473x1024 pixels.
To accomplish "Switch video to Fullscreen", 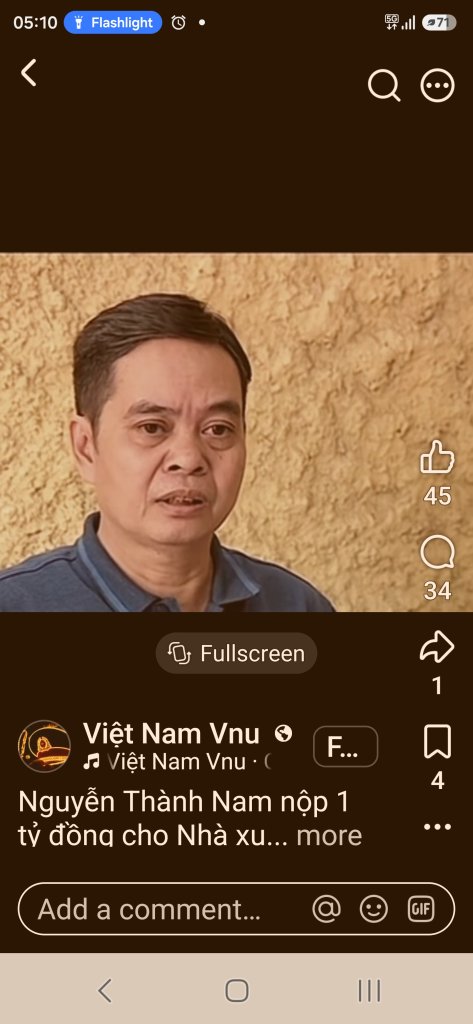I will tap(236, 653).
